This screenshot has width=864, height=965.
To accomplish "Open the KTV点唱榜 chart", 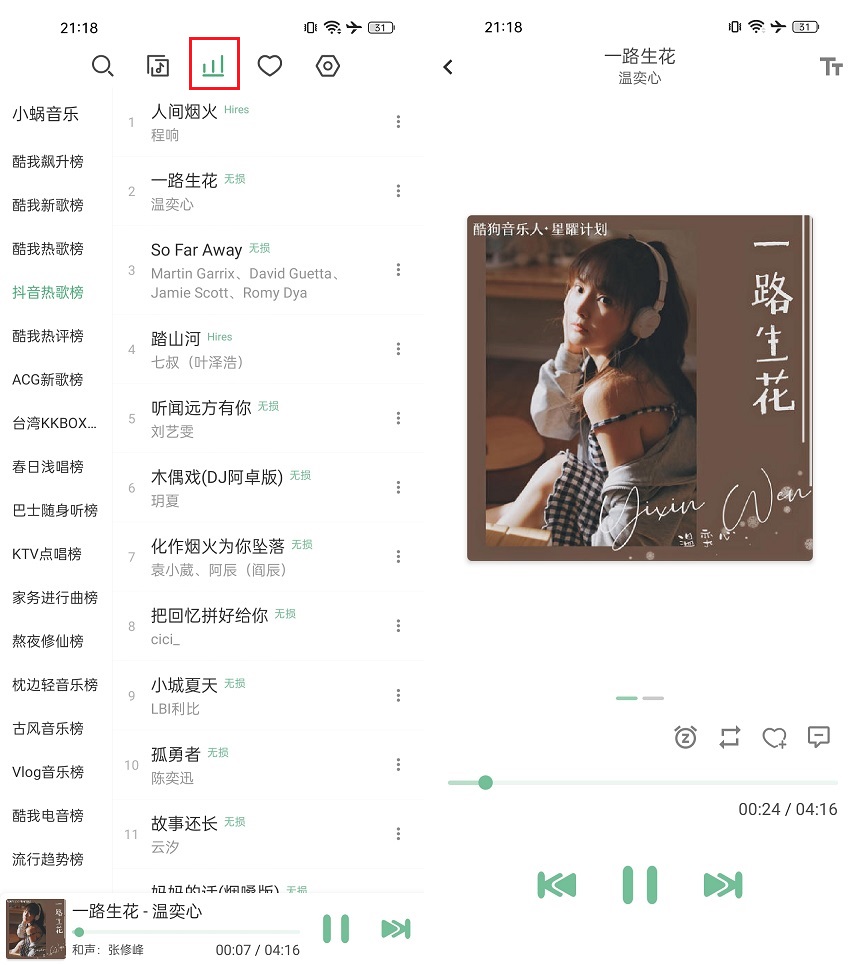I will coord(47,554).
